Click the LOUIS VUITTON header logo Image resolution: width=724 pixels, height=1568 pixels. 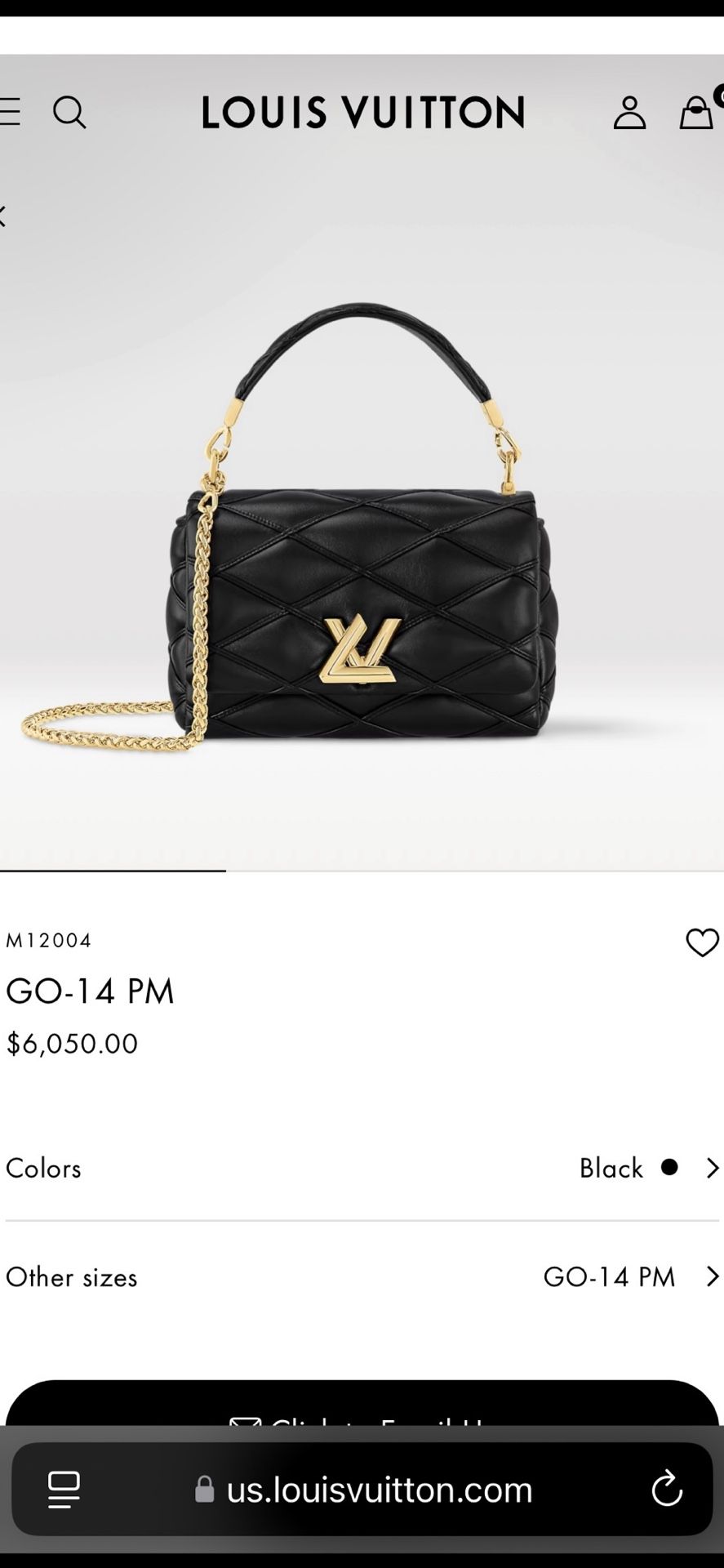362,112
